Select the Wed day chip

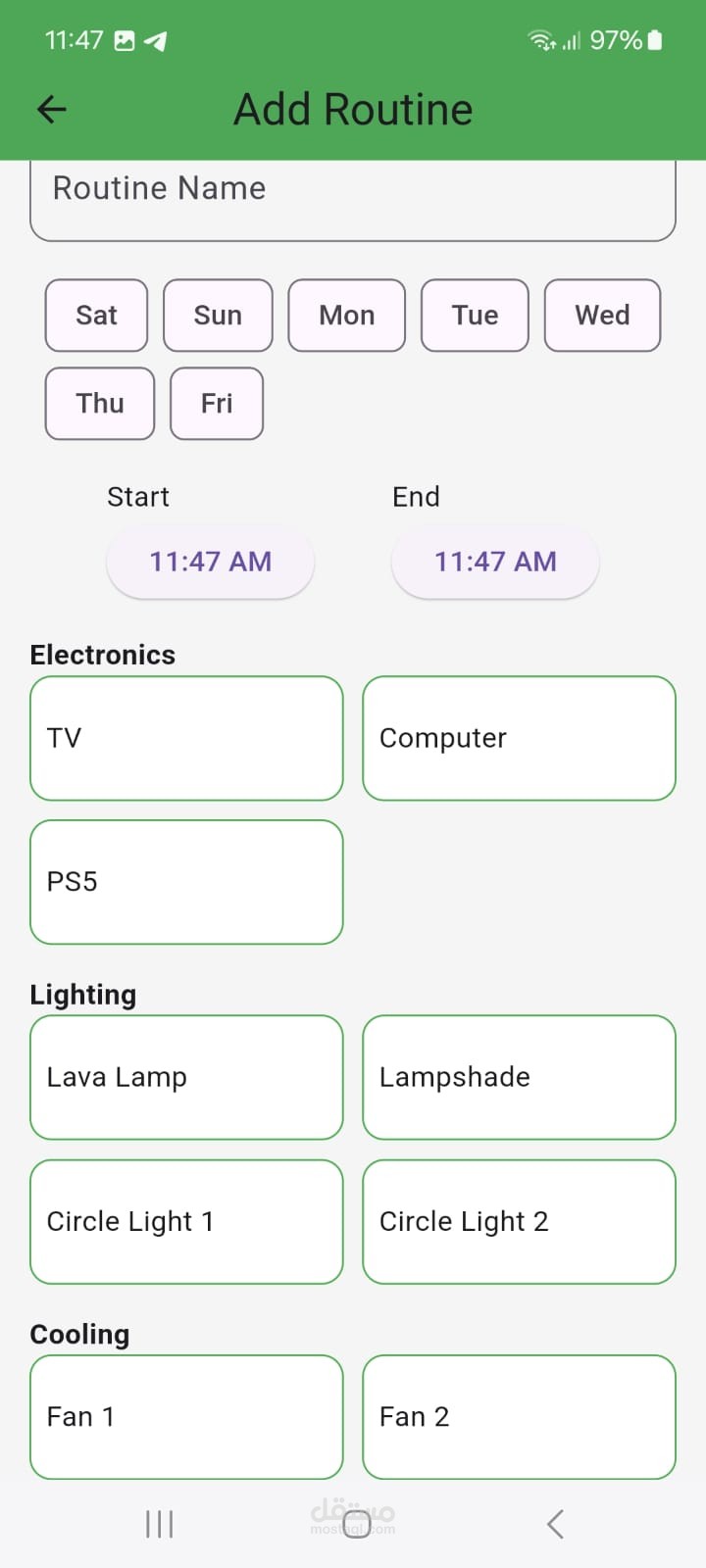pos(602,316)
